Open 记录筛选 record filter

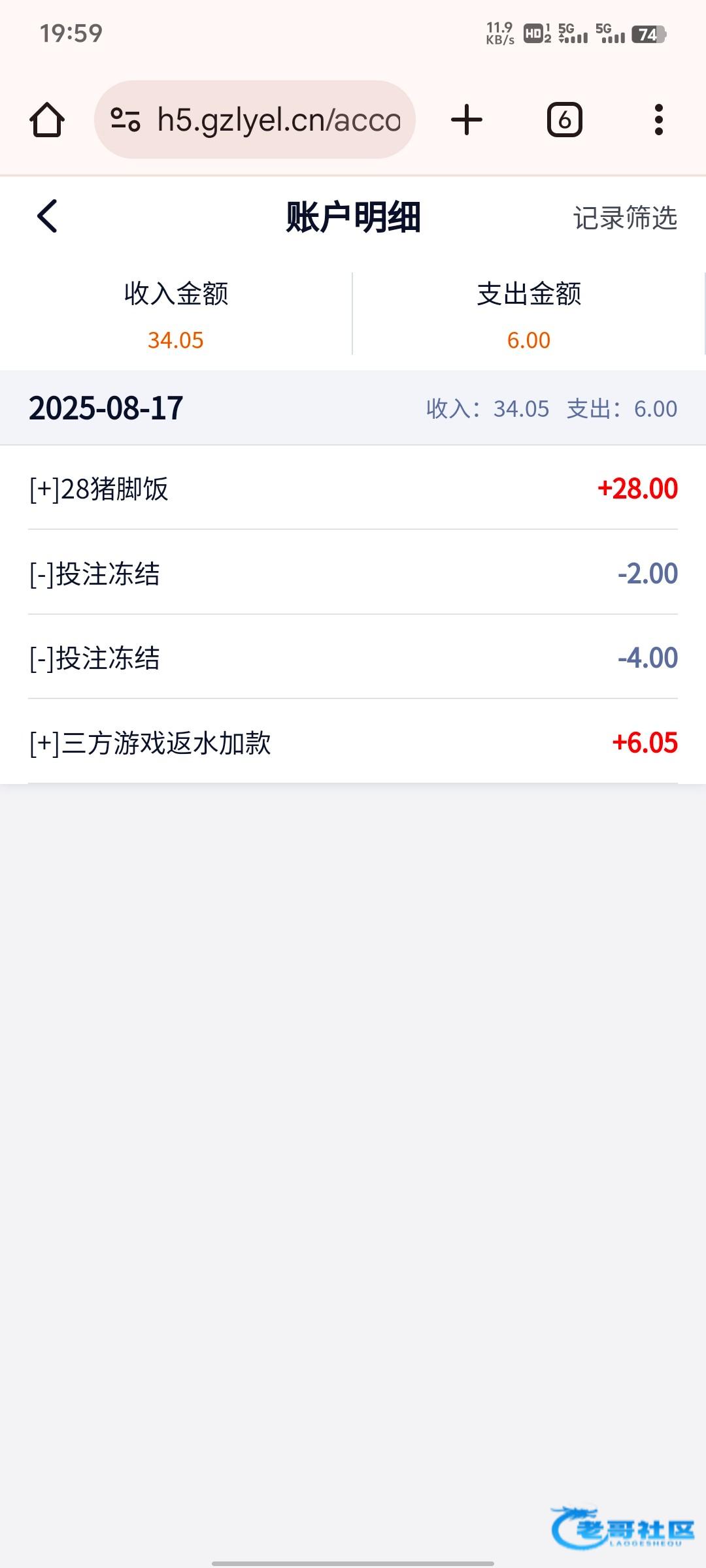pos(625,218)
